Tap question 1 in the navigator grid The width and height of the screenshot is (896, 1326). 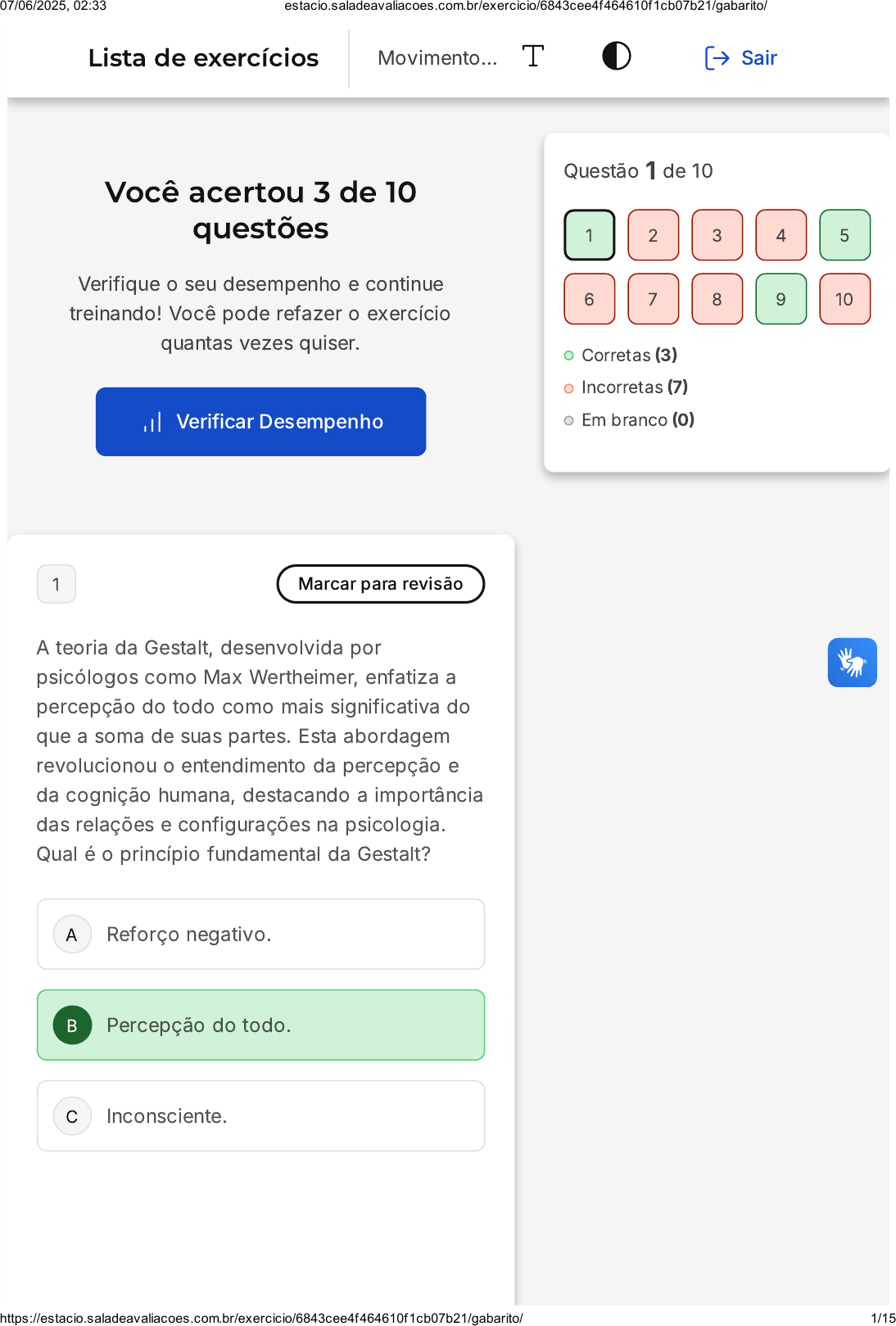[x=589, y=236]
